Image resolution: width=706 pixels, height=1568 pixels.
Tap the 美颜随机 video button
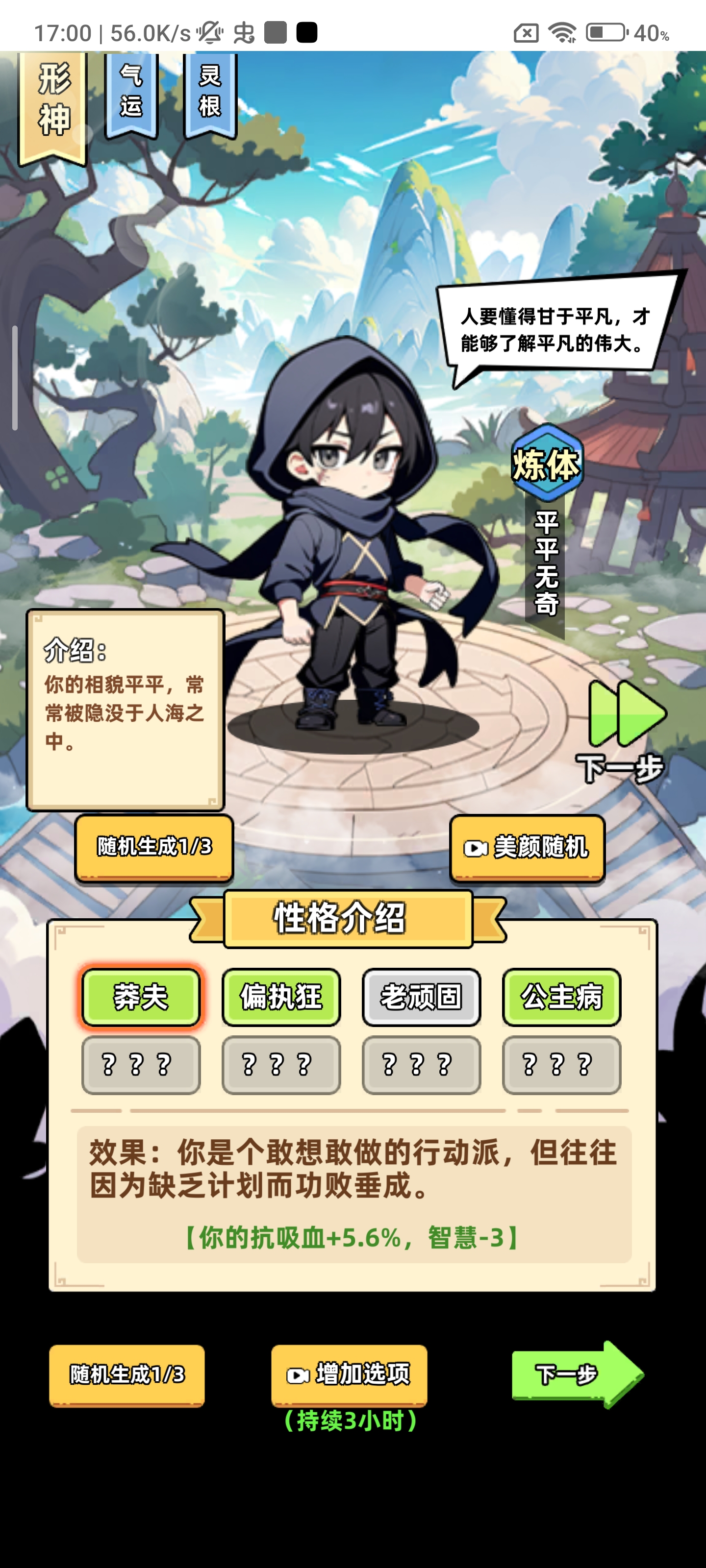tap(528, 847)
